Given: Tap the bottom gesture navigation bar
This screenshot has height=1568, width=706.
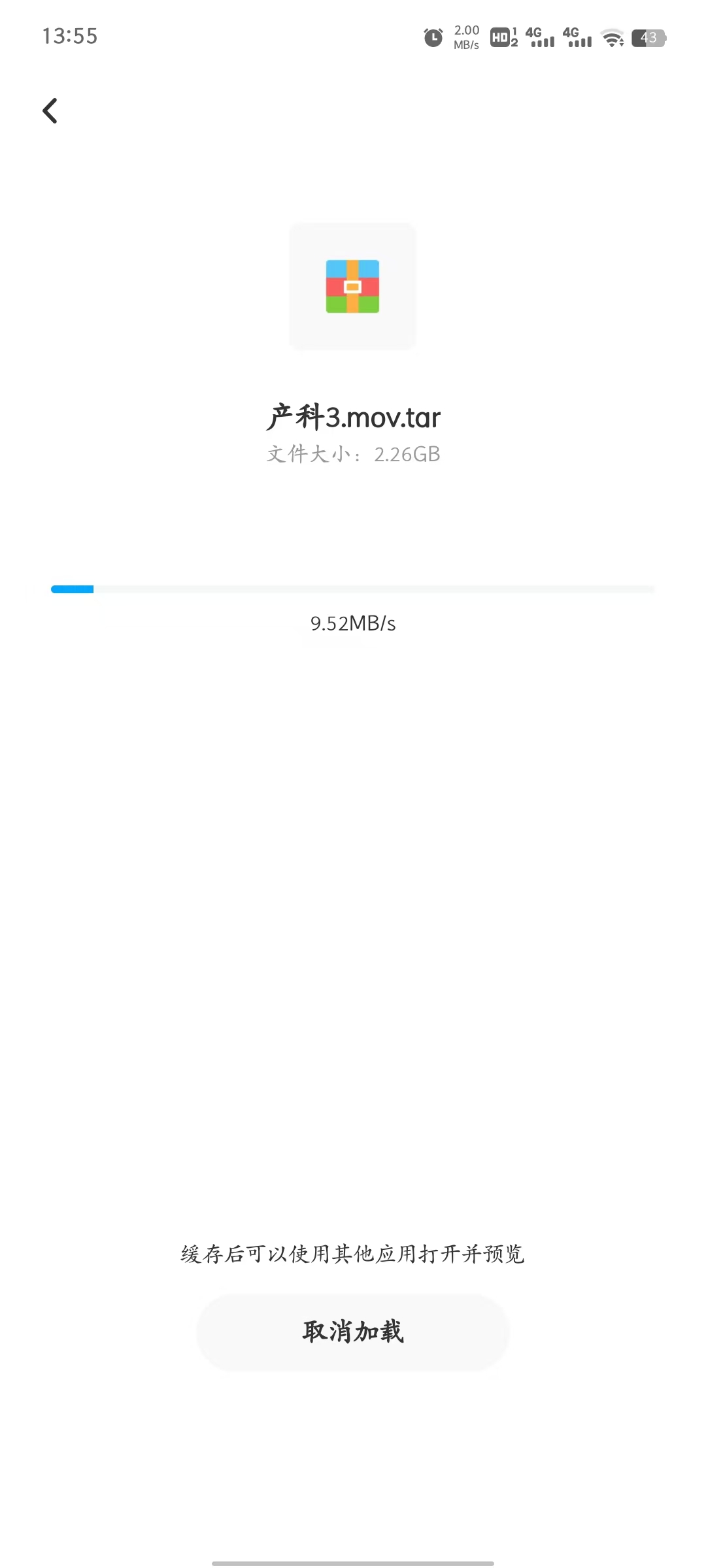Looking at the screenshot, I should (353, 1560).
